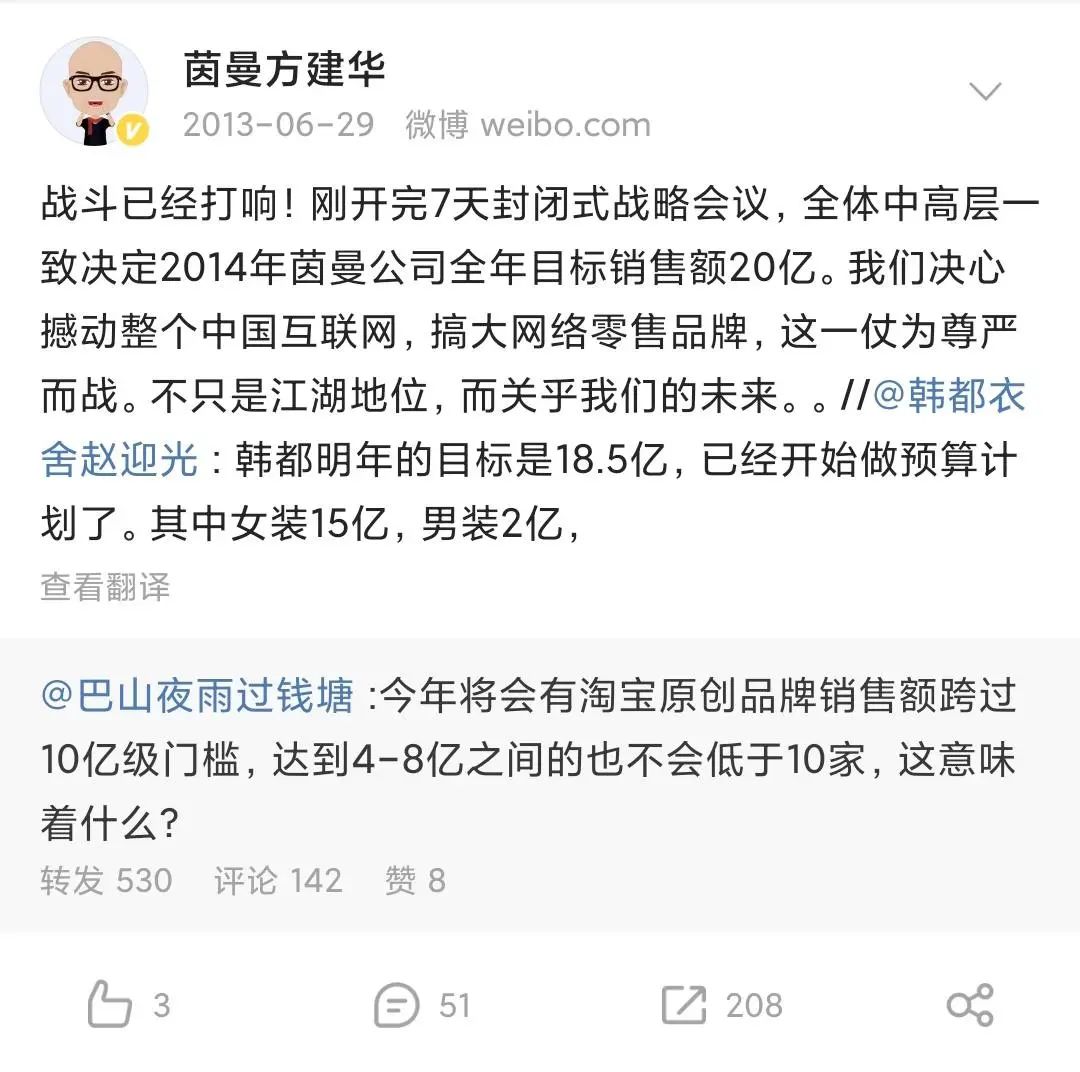Image resolution: width=1080 pixels, height=1072 pixels.
Task: View the original post's 评论 142
Action: tap(277, 880)
